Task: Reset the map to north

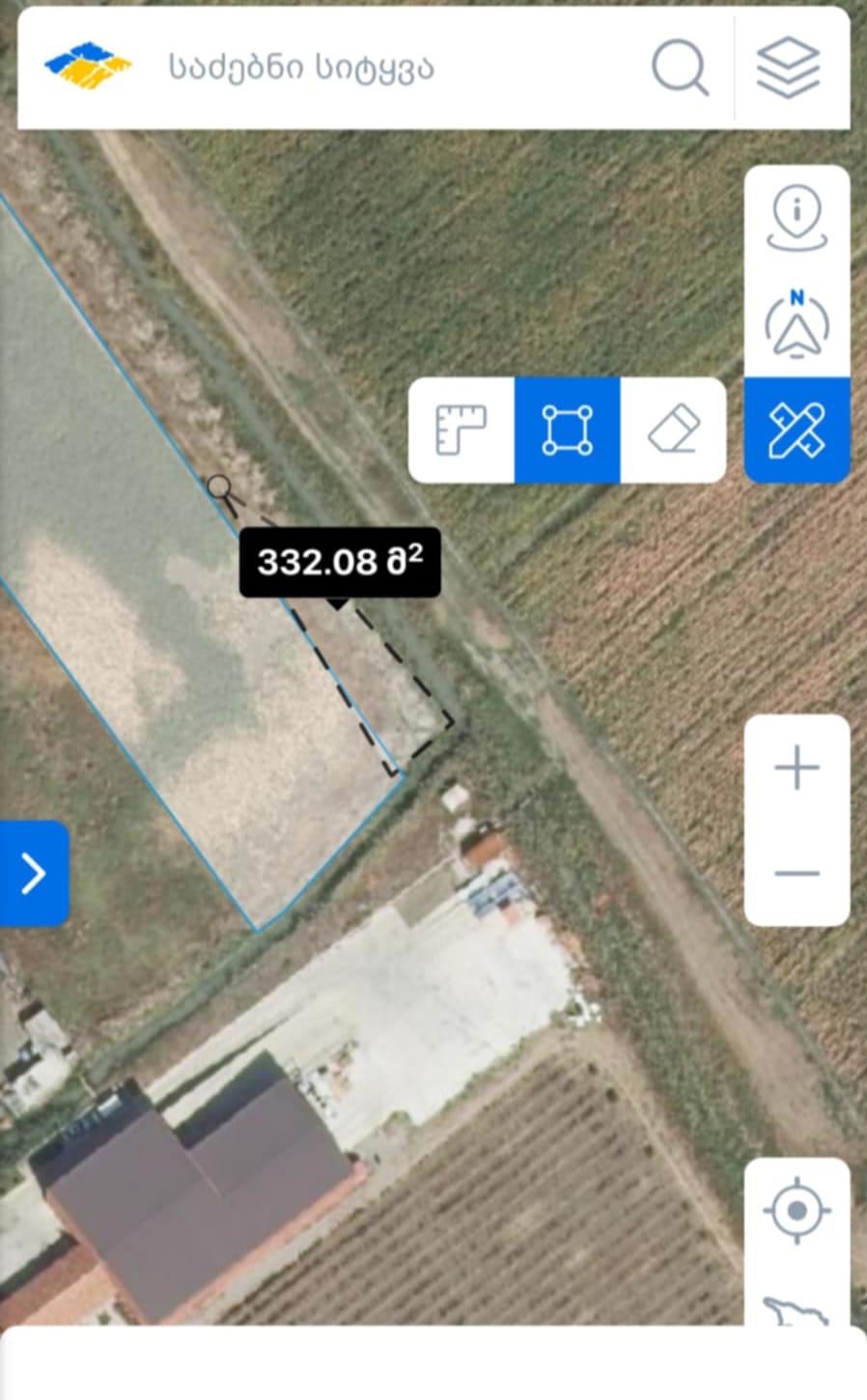Action: 797,324
